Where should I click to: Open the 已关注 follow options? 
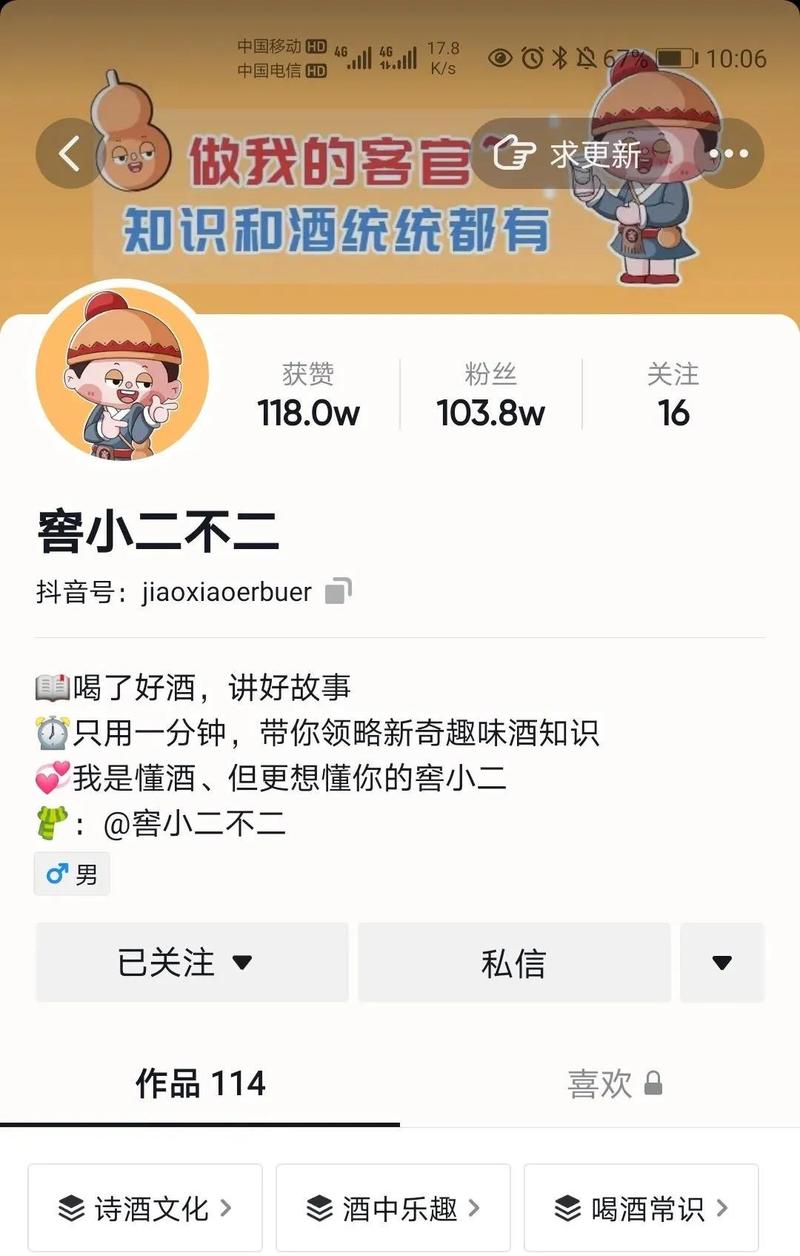pos(192,962)
